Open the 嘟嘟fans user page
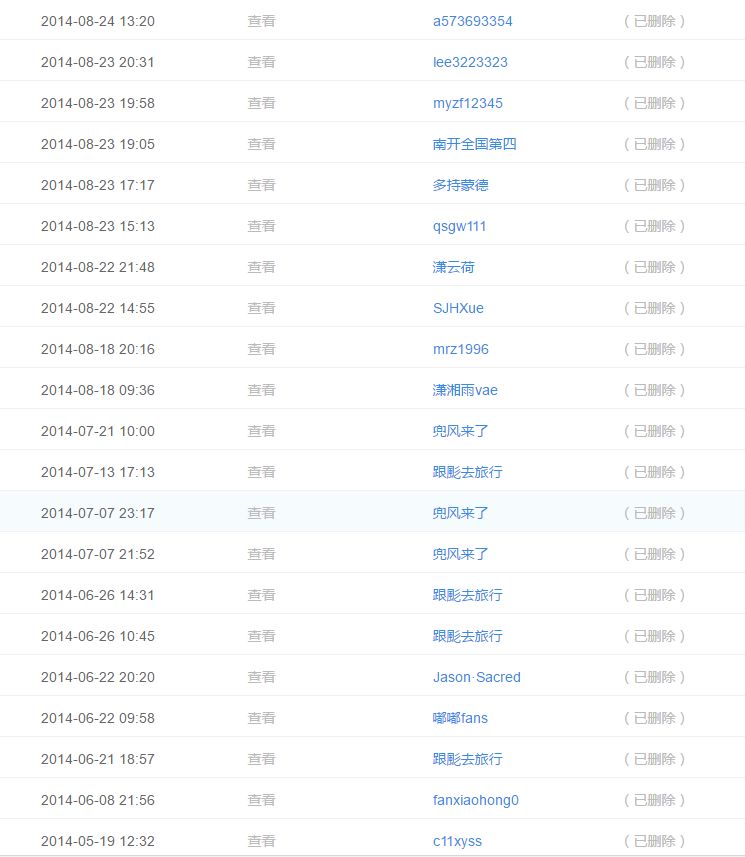Viewport: 745px width, 857px height. [x=460, y=718]
